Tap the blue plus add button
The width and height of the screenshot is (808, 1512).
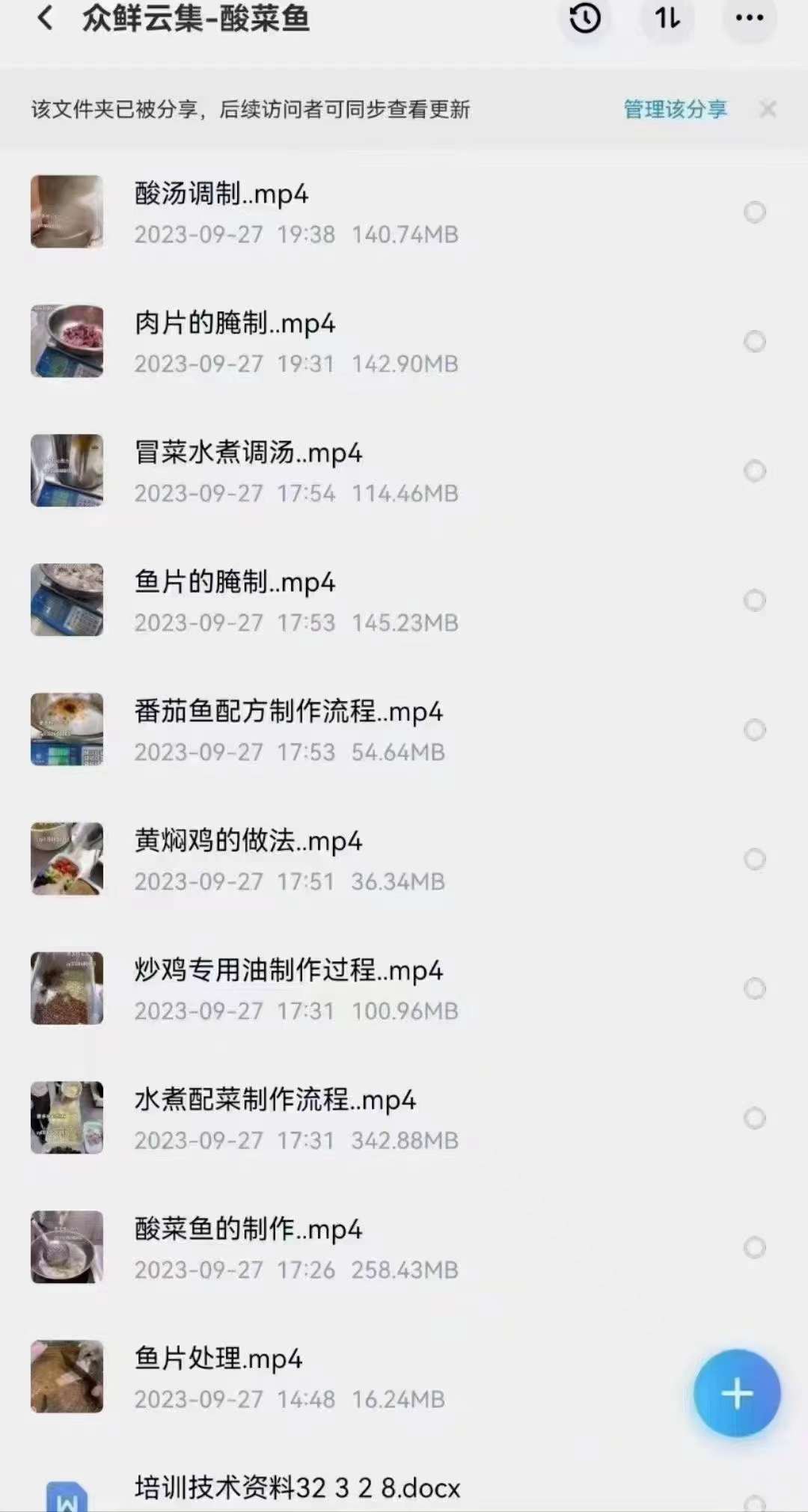(x=737, y=1394)
